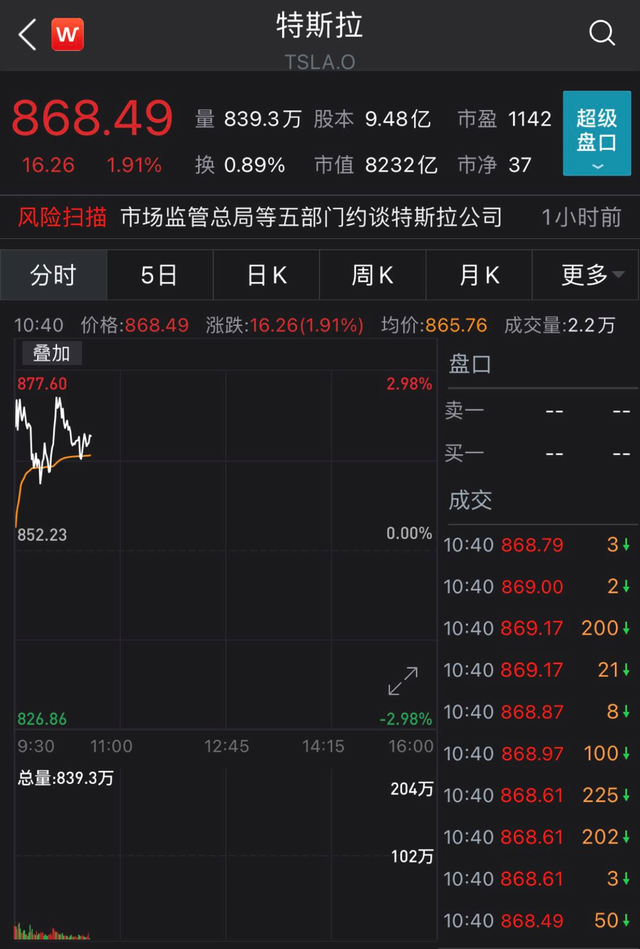Tap the 叠加 overlay button
This screenshot has width=640, height=949.
point(51,353)
